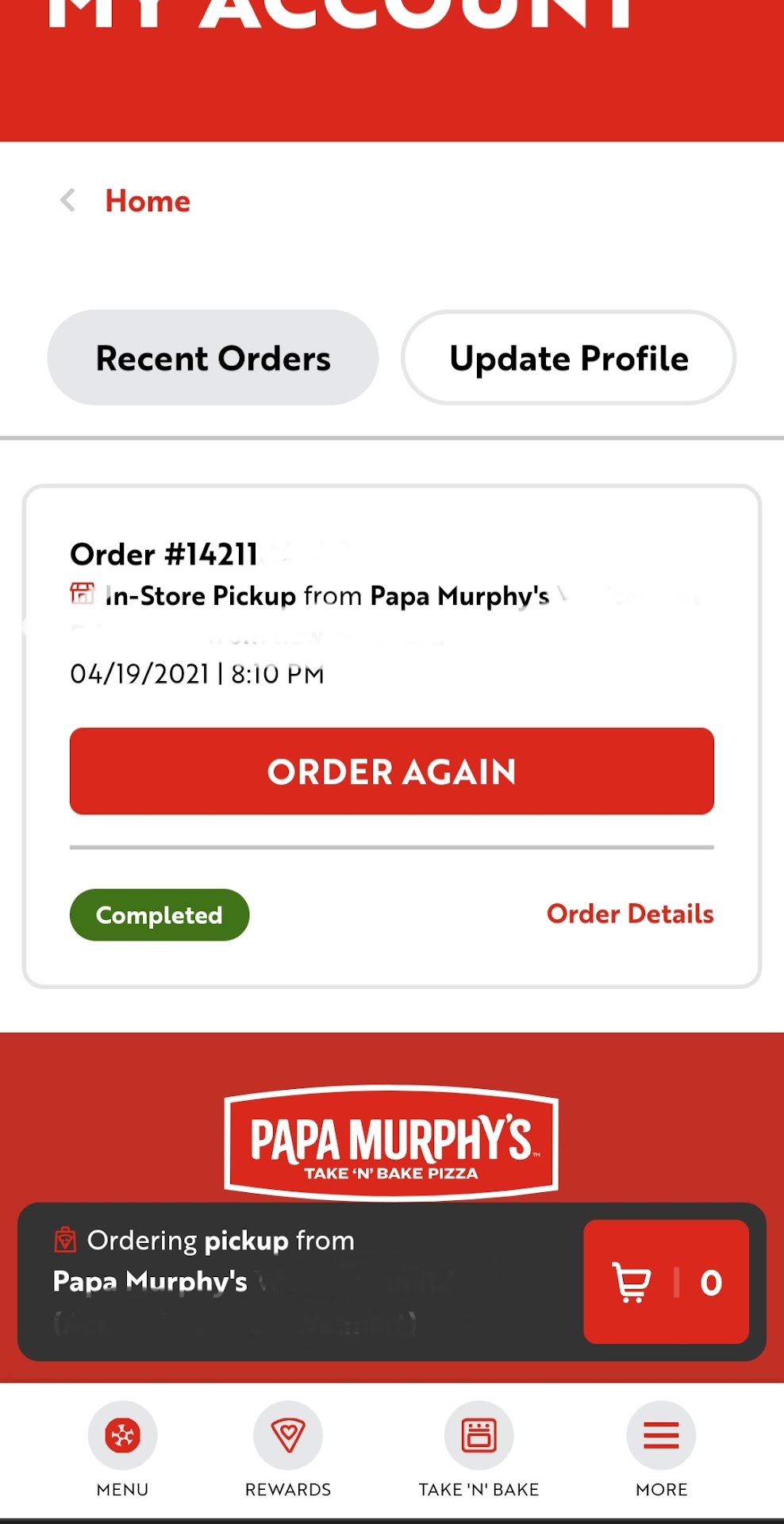Switch to the Recent Orders tab

pos(213,358)
